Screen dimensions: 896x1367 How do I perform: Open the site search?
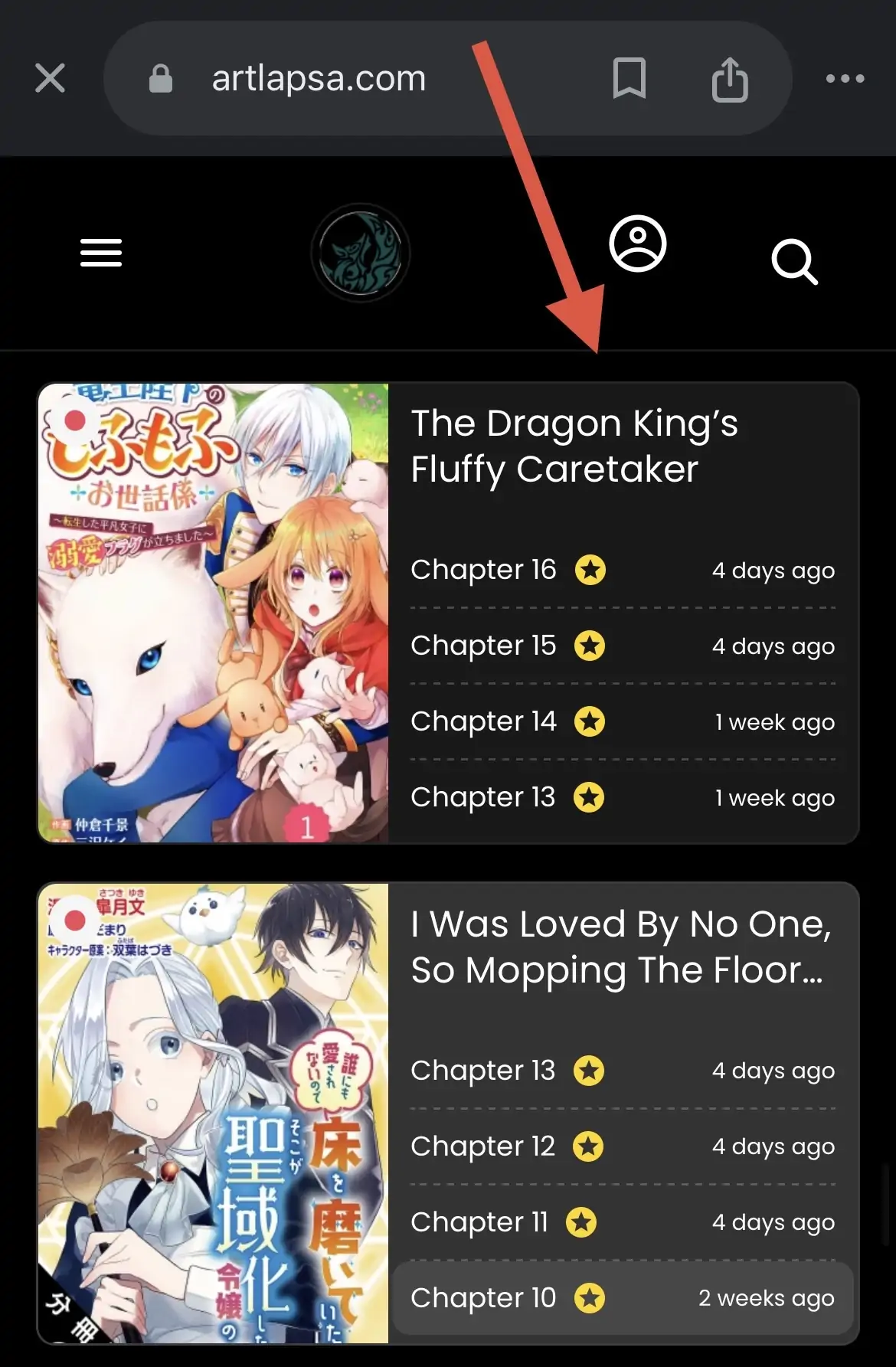(x=794, y=263)
